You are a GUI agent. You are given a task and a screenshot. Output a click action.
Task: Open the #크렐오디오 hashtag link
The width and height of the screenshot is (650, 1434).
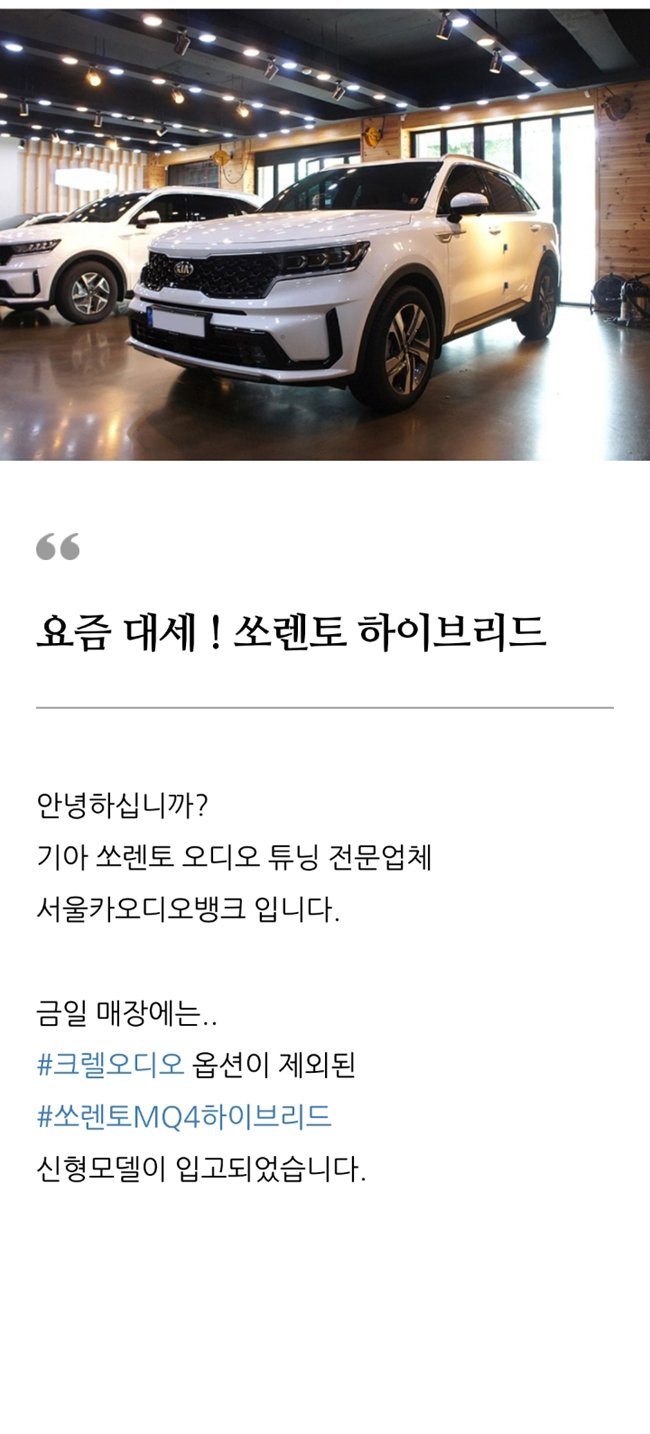tap(110, 1065)
